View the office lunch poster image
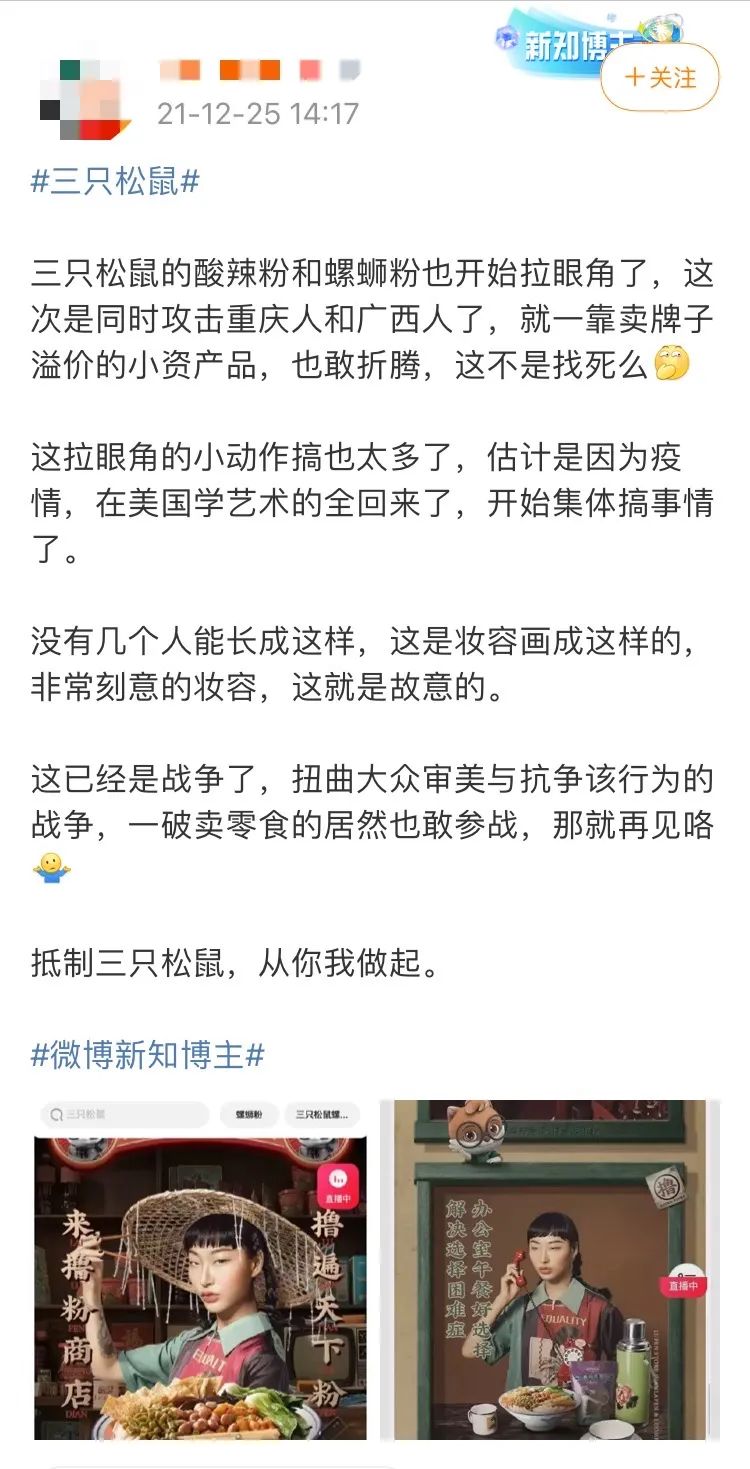 click(550, 1270)
